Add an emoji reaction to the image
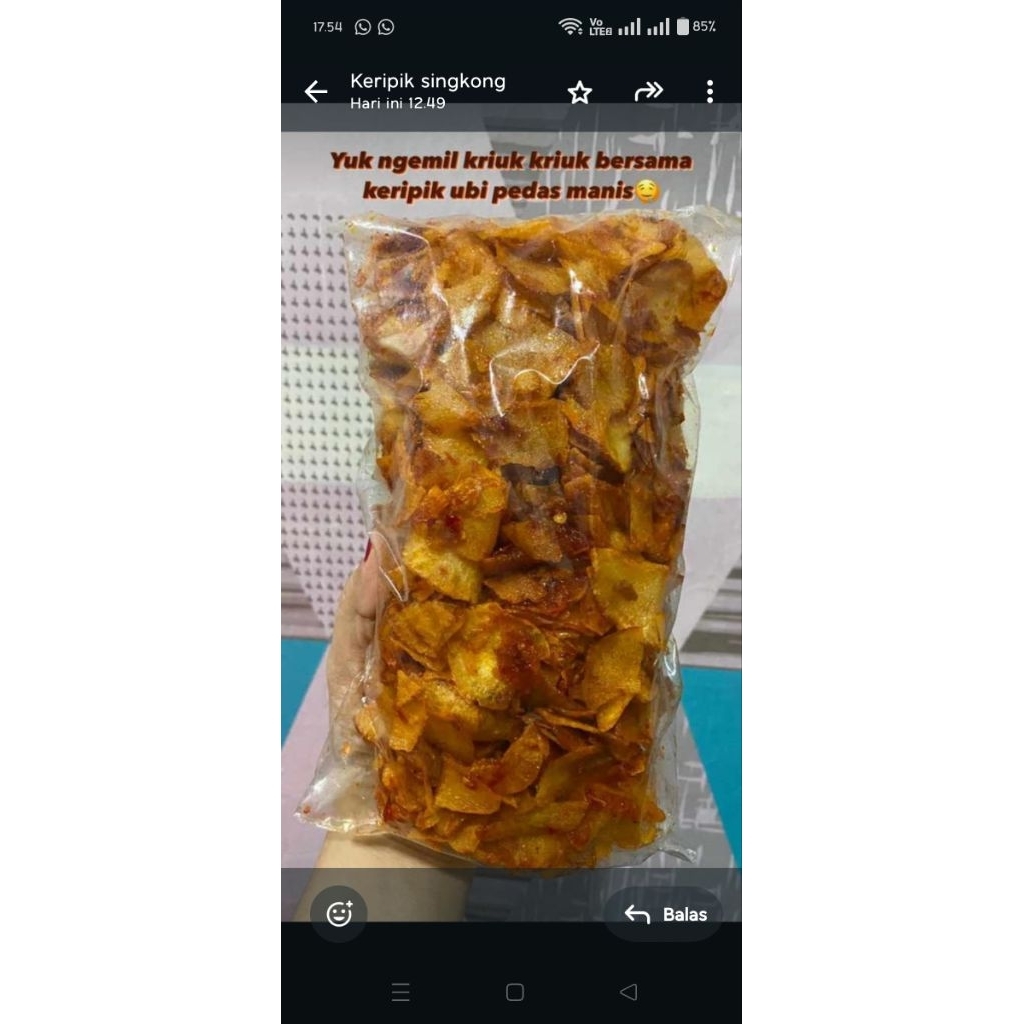This screenshot has height=1024, width=1024. (339, 914)
